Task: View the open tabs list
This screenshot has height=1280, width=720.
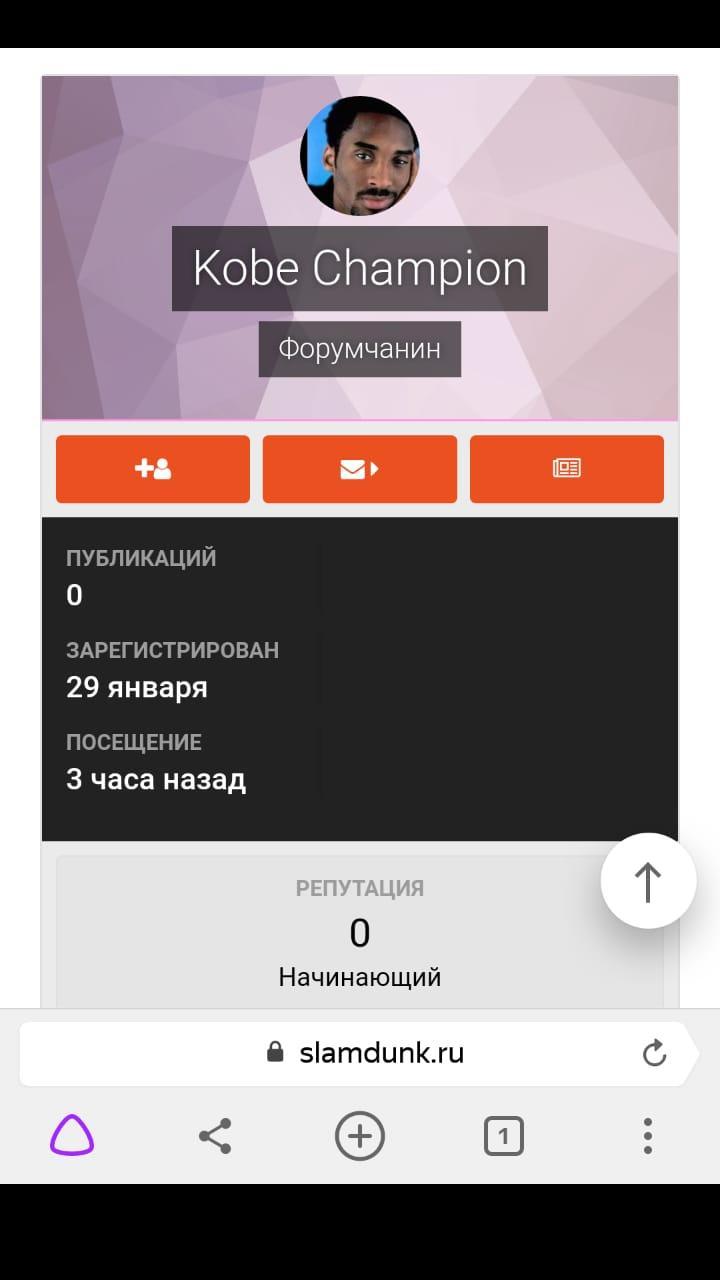Action: (503, 1137)
